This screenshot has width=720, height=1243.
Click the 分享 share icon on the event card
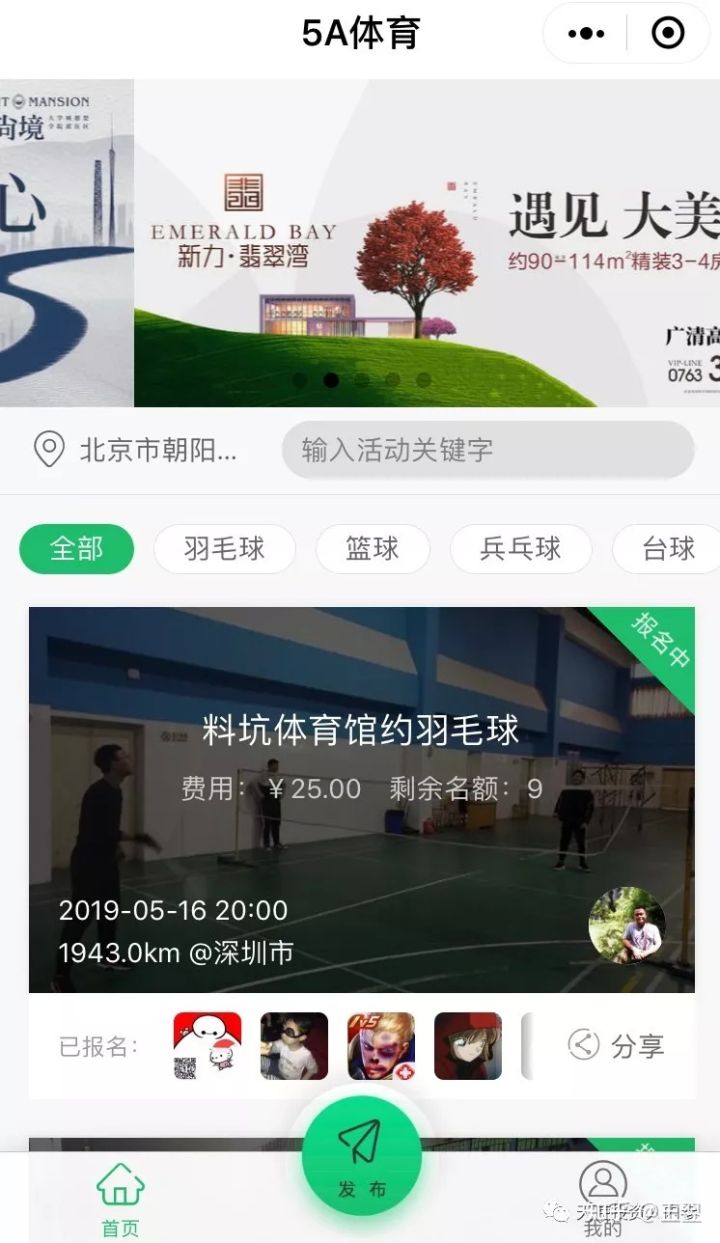pyautogui.click(x=582, y=1045)
